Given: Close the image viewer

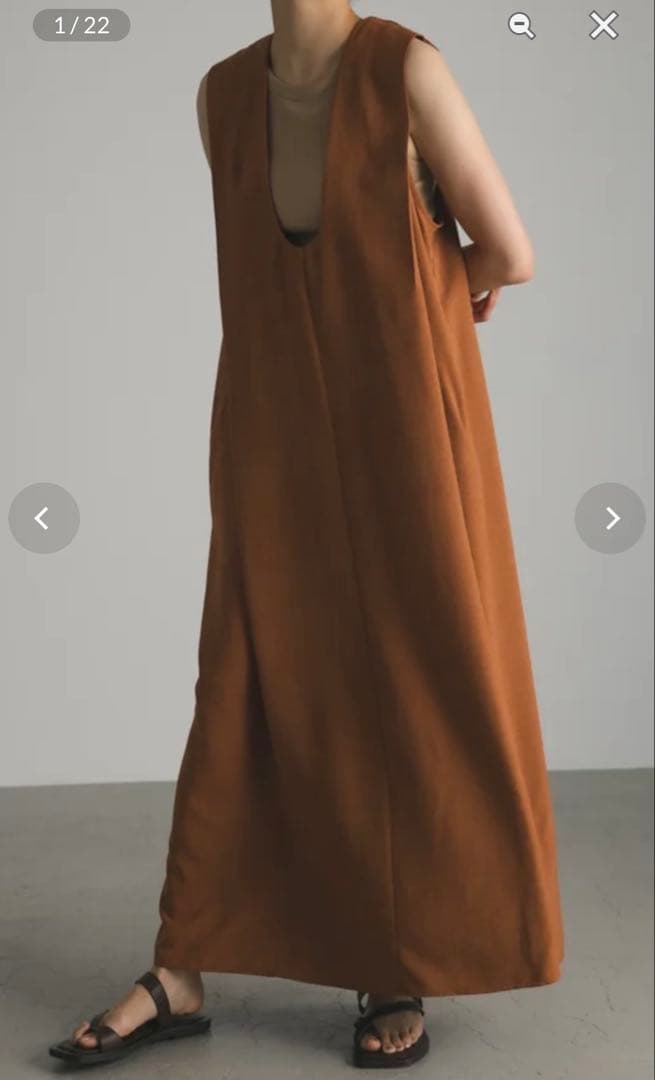Looking at the screenshot, I should pos(603,25).
